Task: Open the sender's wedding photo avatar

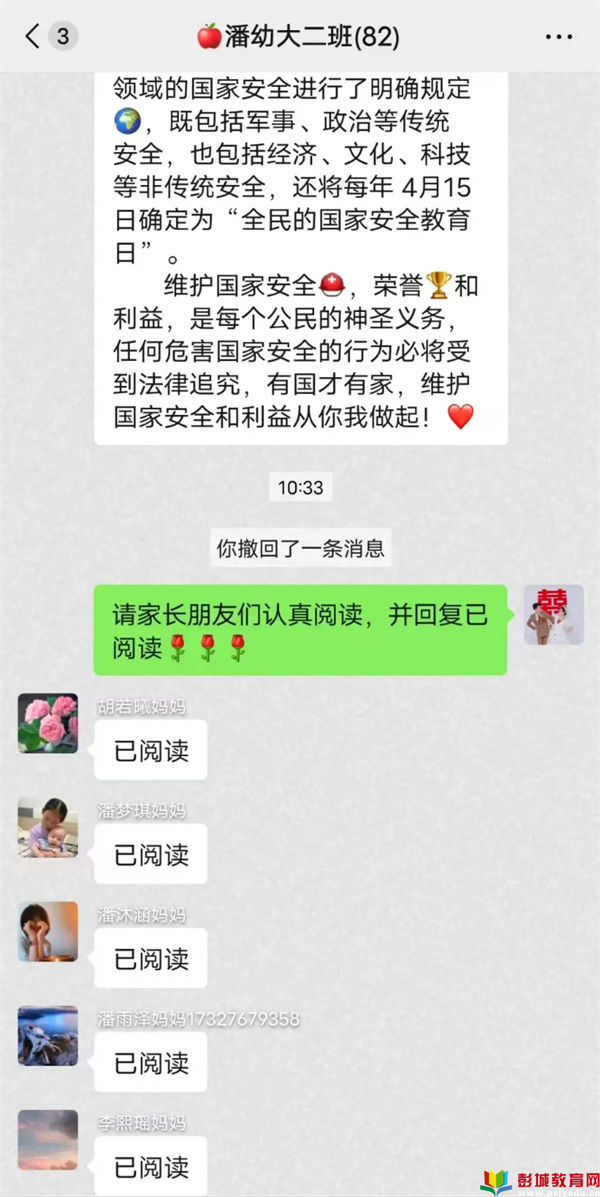Action: (x=553, y=614)
